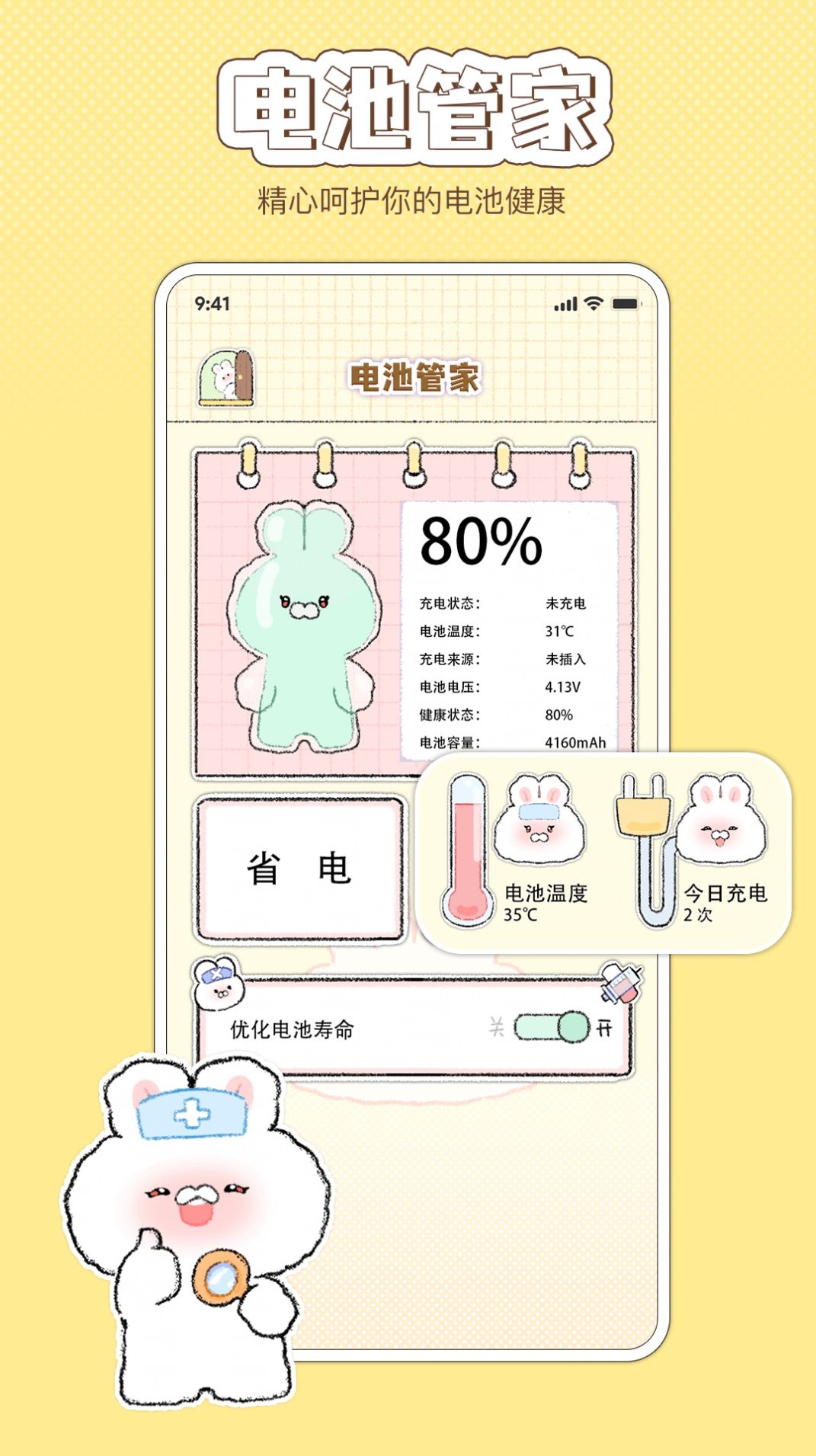
Task: Open the 电池管家 title header
Action: pyautogui.click(x=416, y=375)
